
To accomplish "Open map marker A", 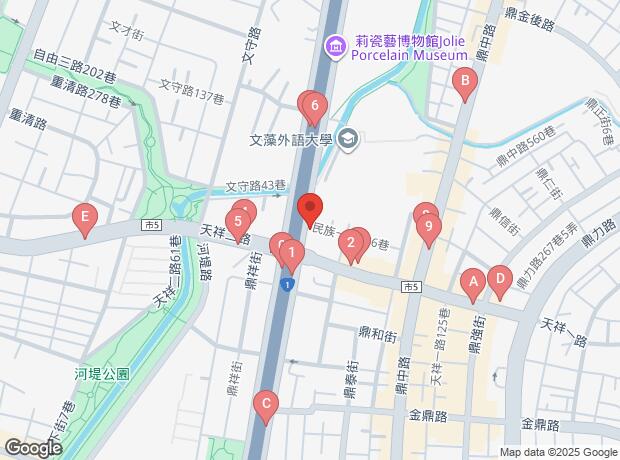I will tap(471, 283).
